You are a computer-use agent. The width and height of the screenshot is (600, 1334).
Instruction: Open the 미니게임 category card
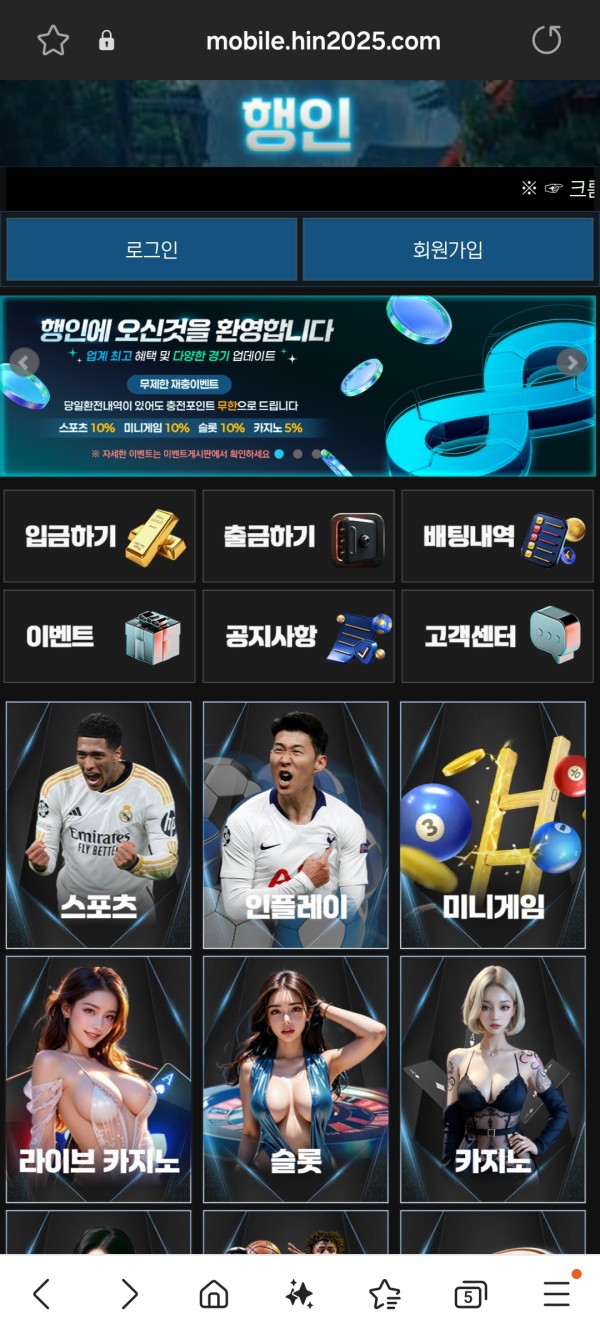point(493,825)
